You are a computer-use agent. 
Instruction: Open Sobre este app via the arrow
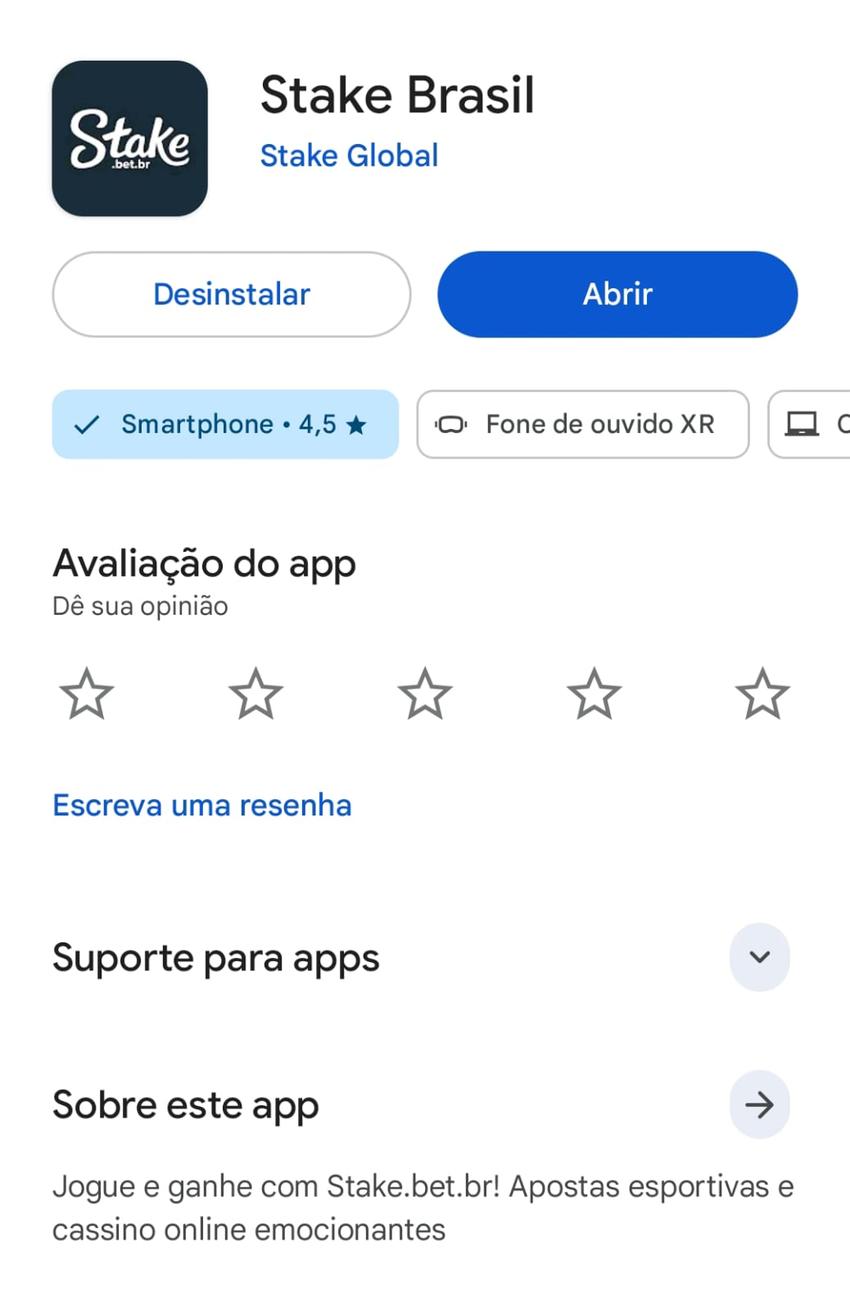pyautogui.click(x=759, y=1105)
